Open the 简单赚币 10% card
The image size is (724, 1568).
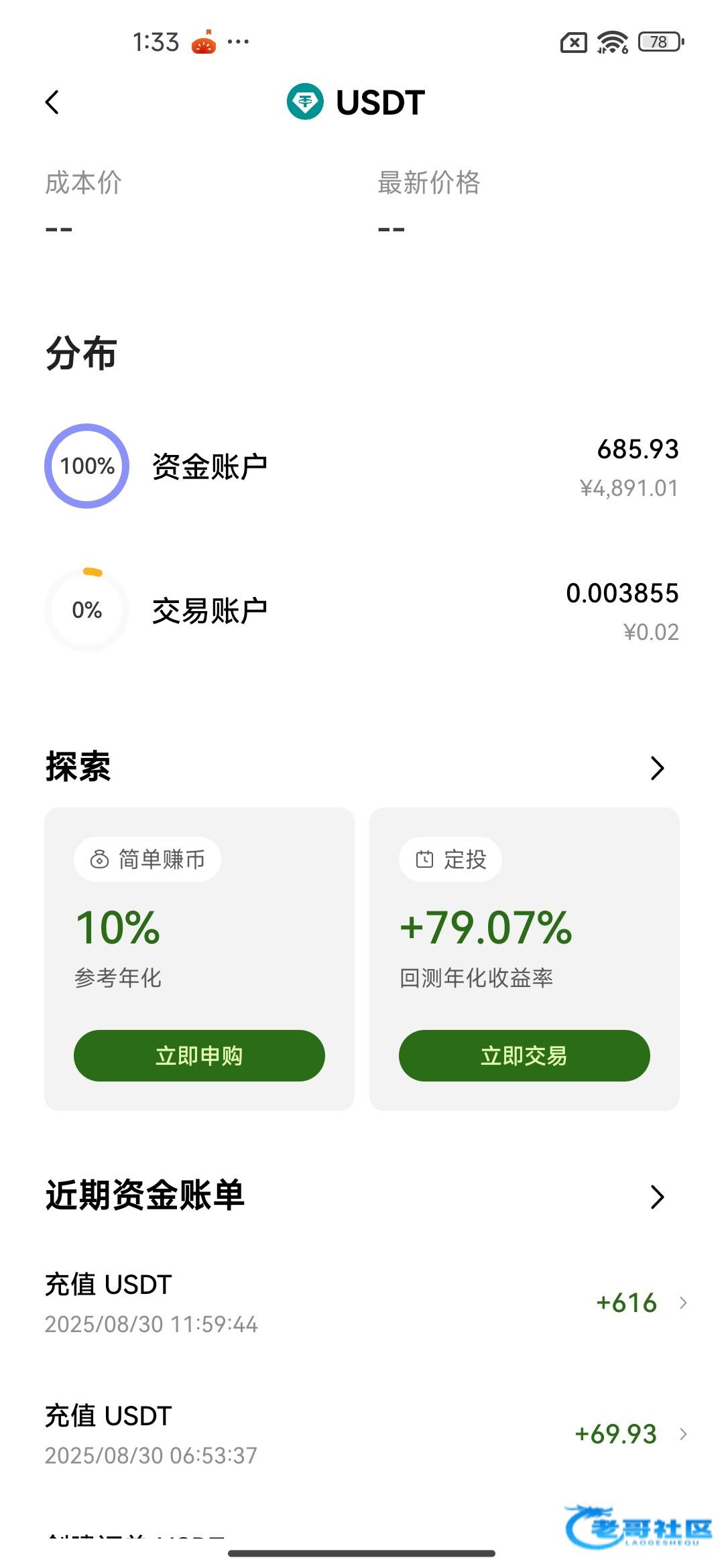coord(199,959)
